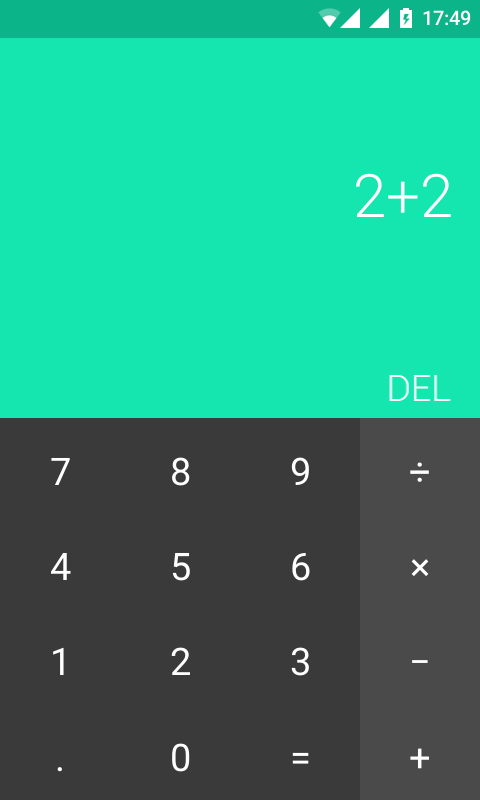Screen dimensions: 480x800
Task: Select the multiply operator
Action: click(420, 567)
